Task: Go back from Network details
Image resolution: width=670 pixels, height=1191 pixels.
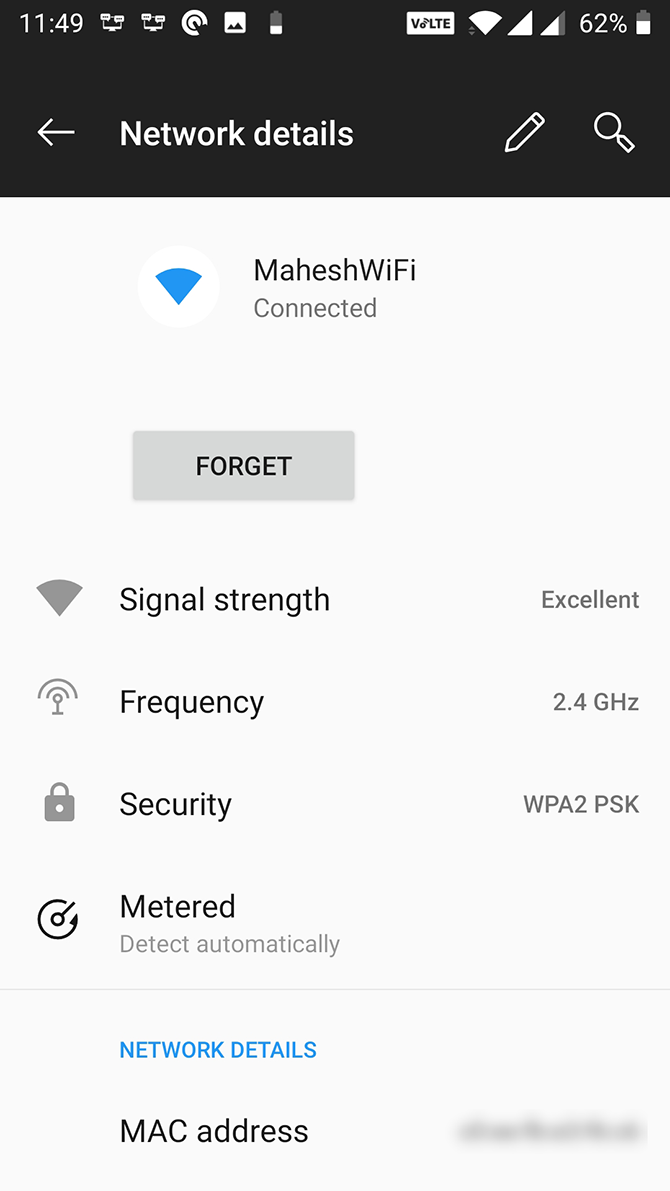Action: coord(56,133)
